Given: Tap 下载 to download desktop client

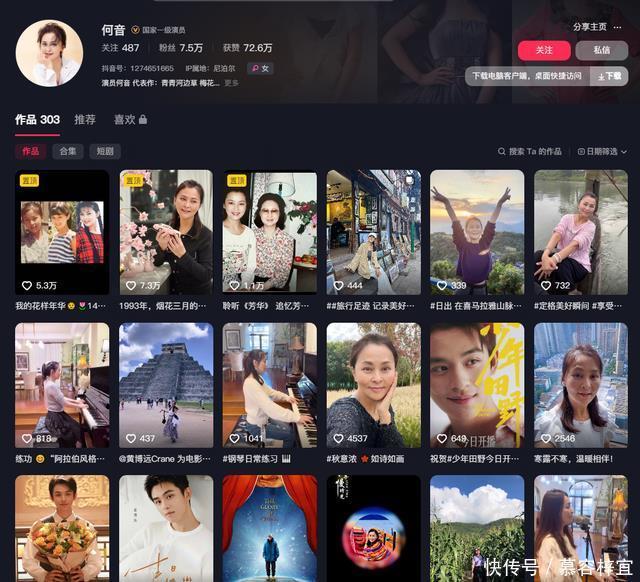Looking at the screenshot, I should pyautogui.click(x=610, y=75).
